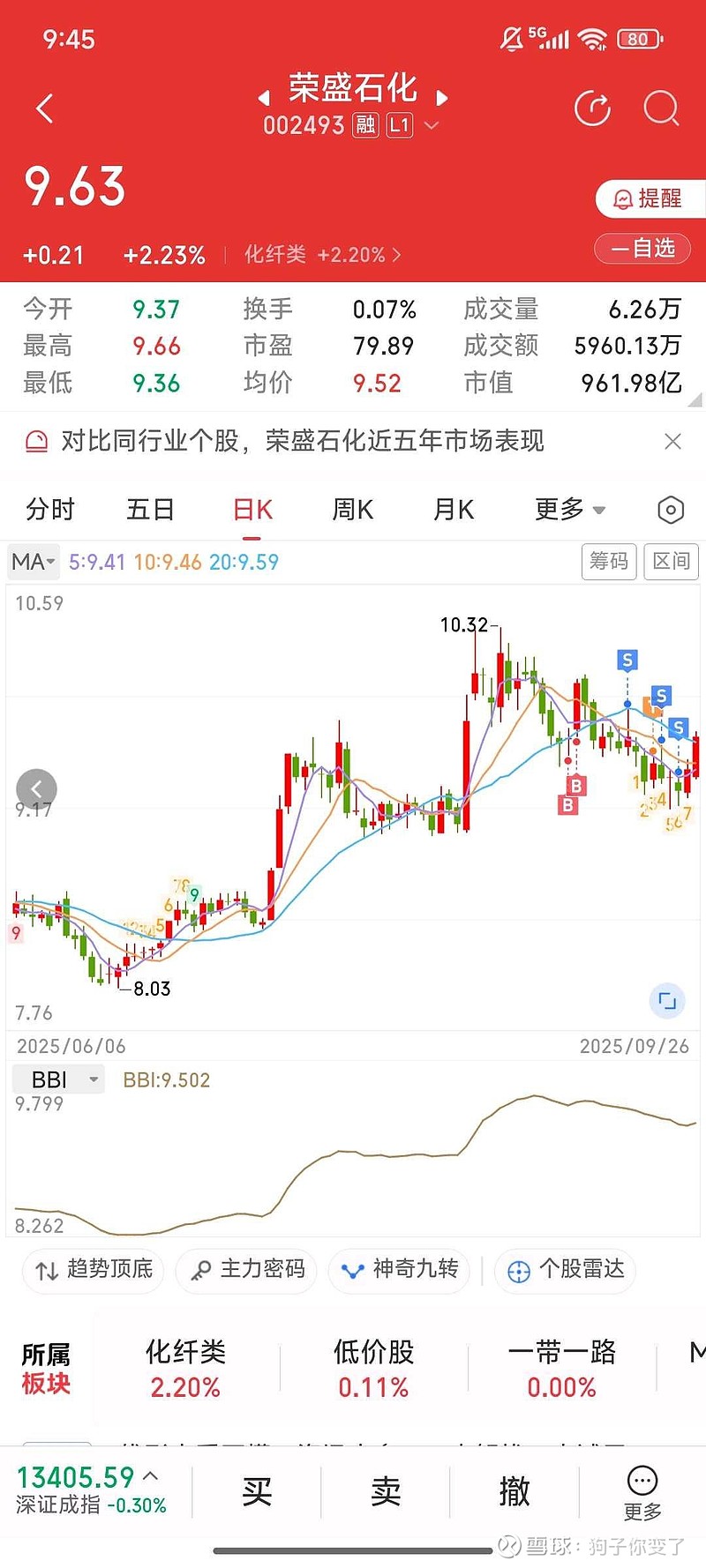Tap 卖 to sell the stock
Image resolution: width=706 pixels, height=1568 pixels.
[x=386, y=1492]
